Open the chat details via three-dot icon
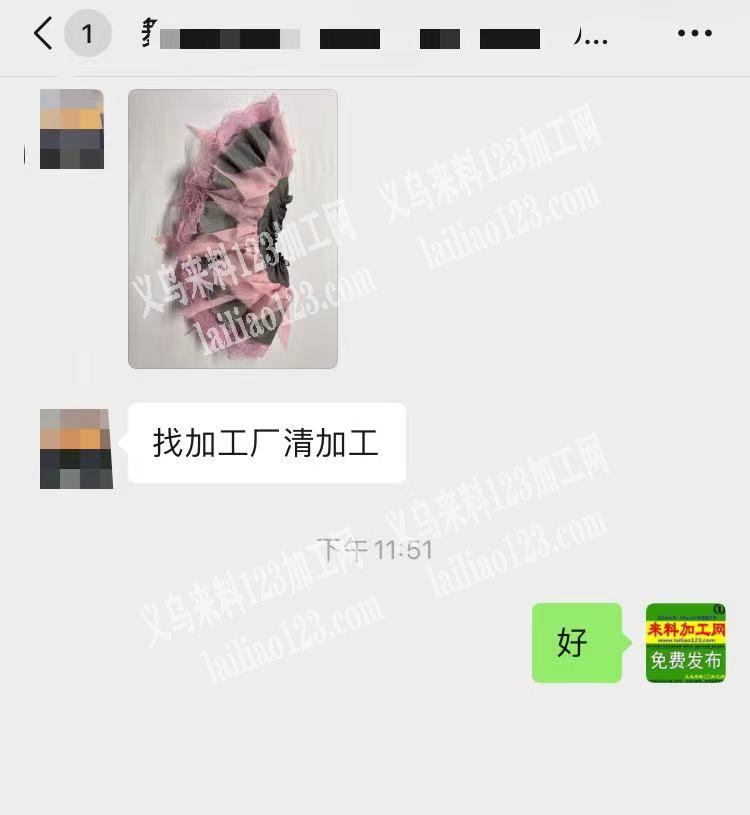This screenshot has height=815, width=750. coord(695,33)
